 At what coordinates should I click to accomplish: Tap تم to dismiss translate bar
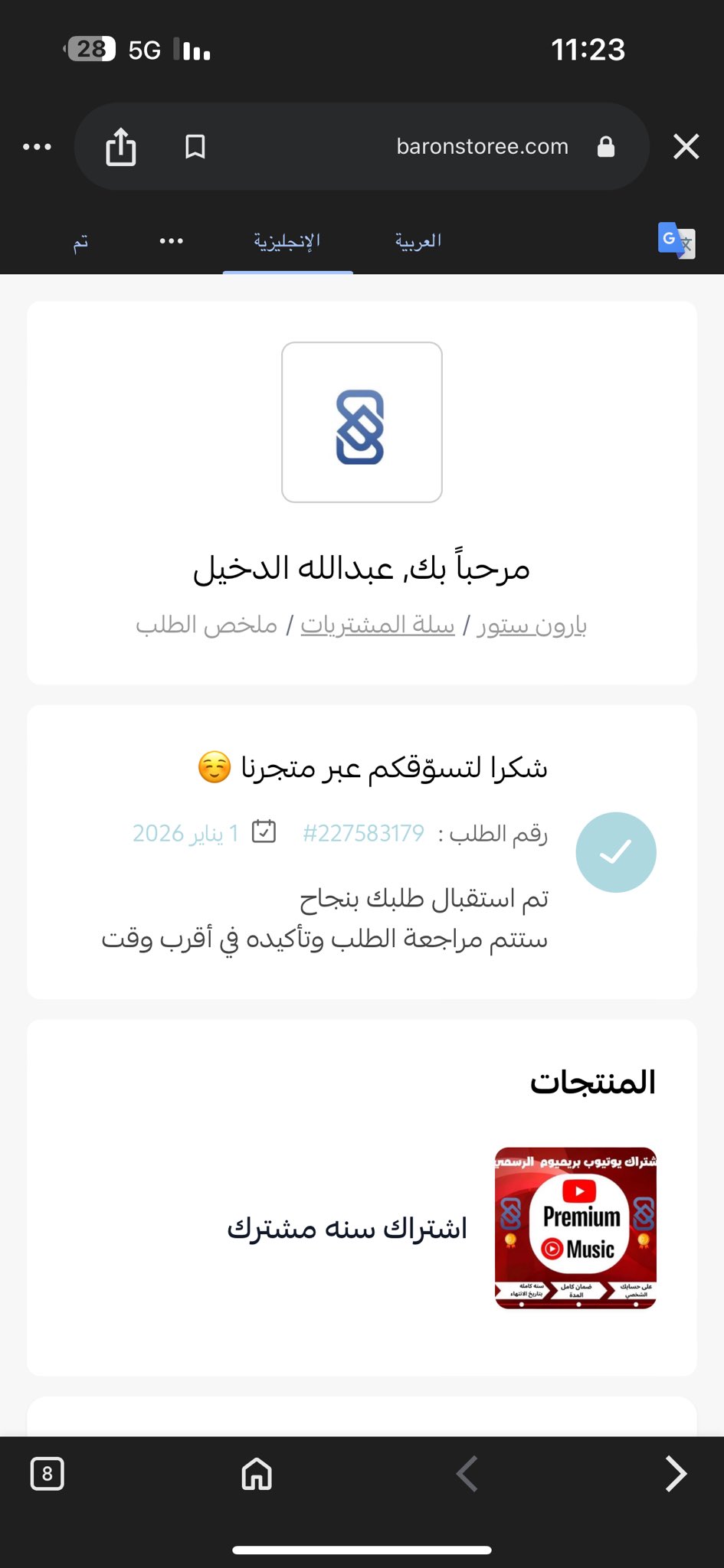coord(80,242)
